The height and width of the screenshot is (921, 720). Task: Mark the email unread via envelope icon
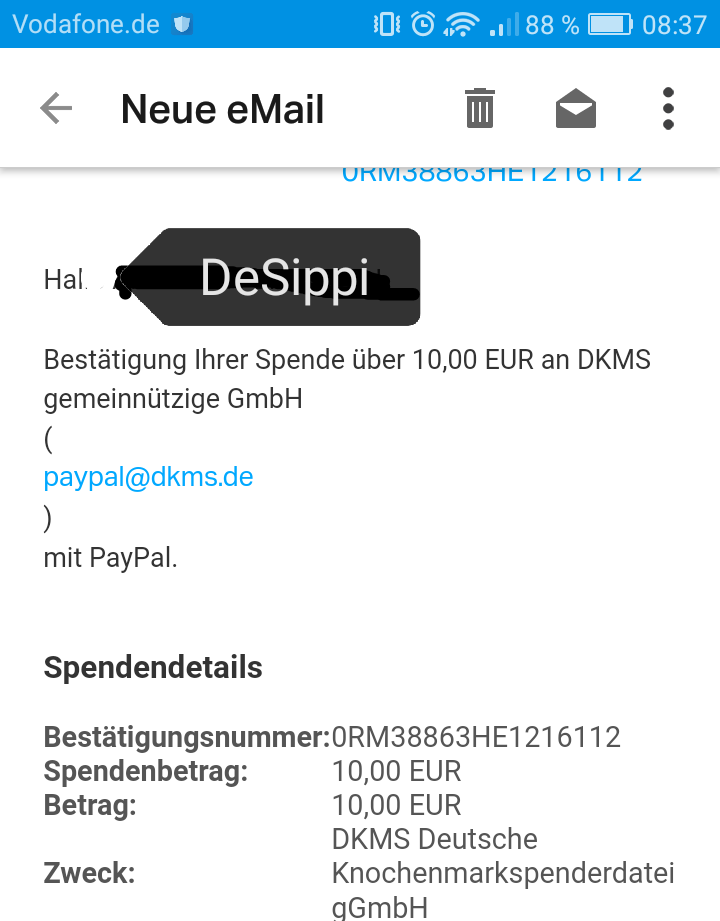point(576,108)
